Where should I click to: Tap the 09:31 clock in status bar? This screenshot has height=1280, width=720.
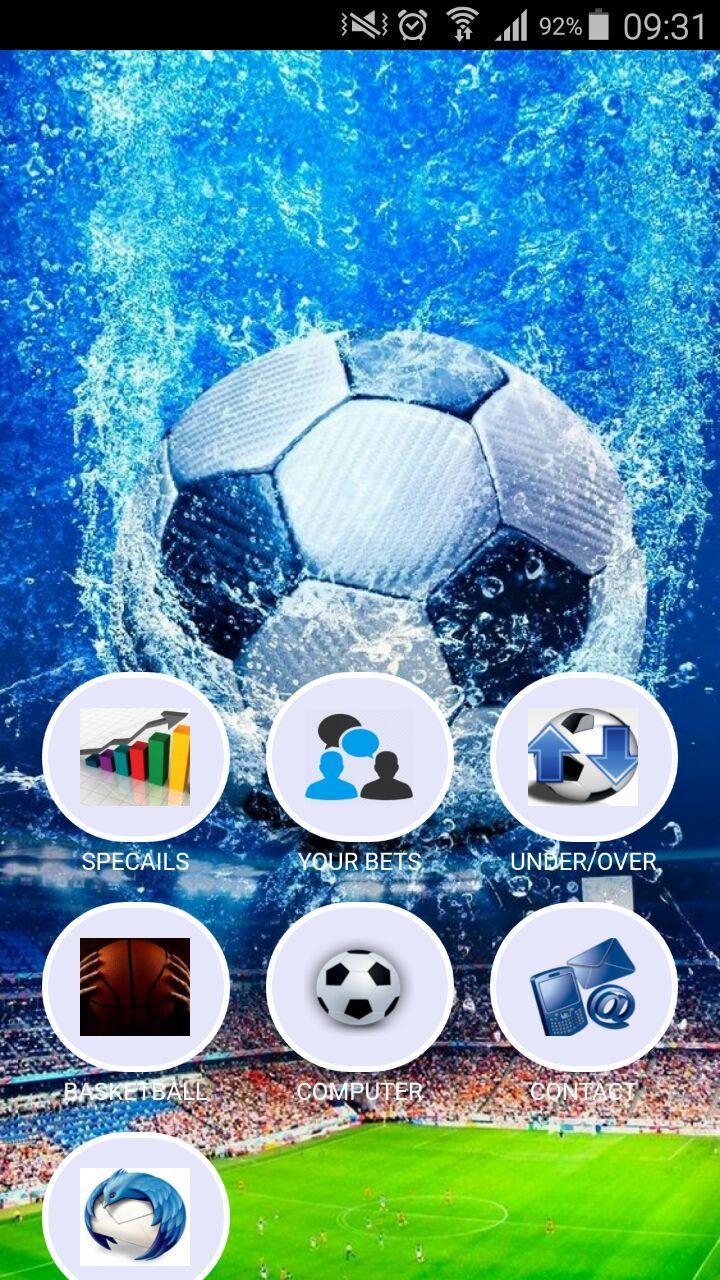pos(664,22)
